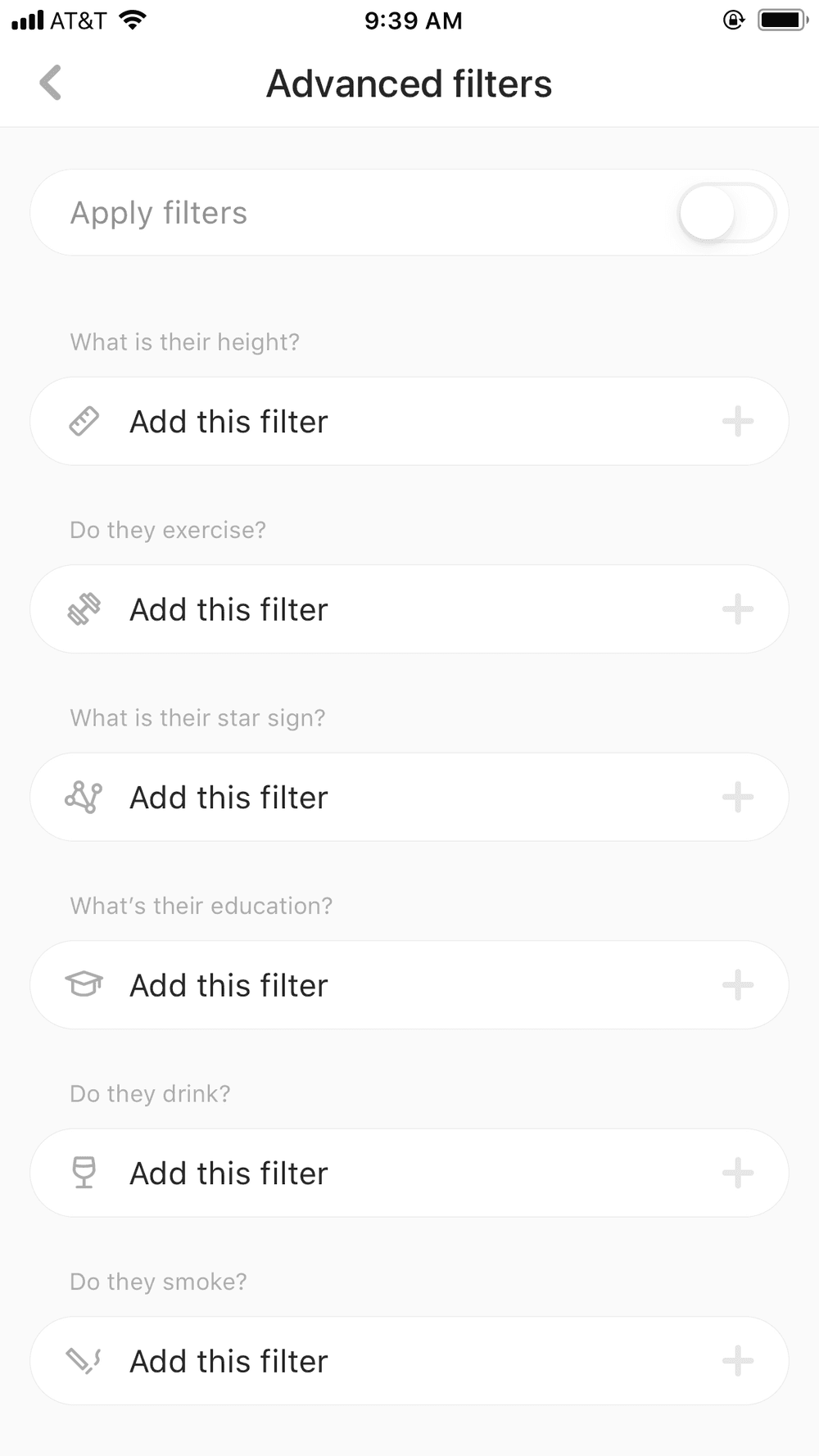Click the 9:39 AM time display

(x=409, y=20)
